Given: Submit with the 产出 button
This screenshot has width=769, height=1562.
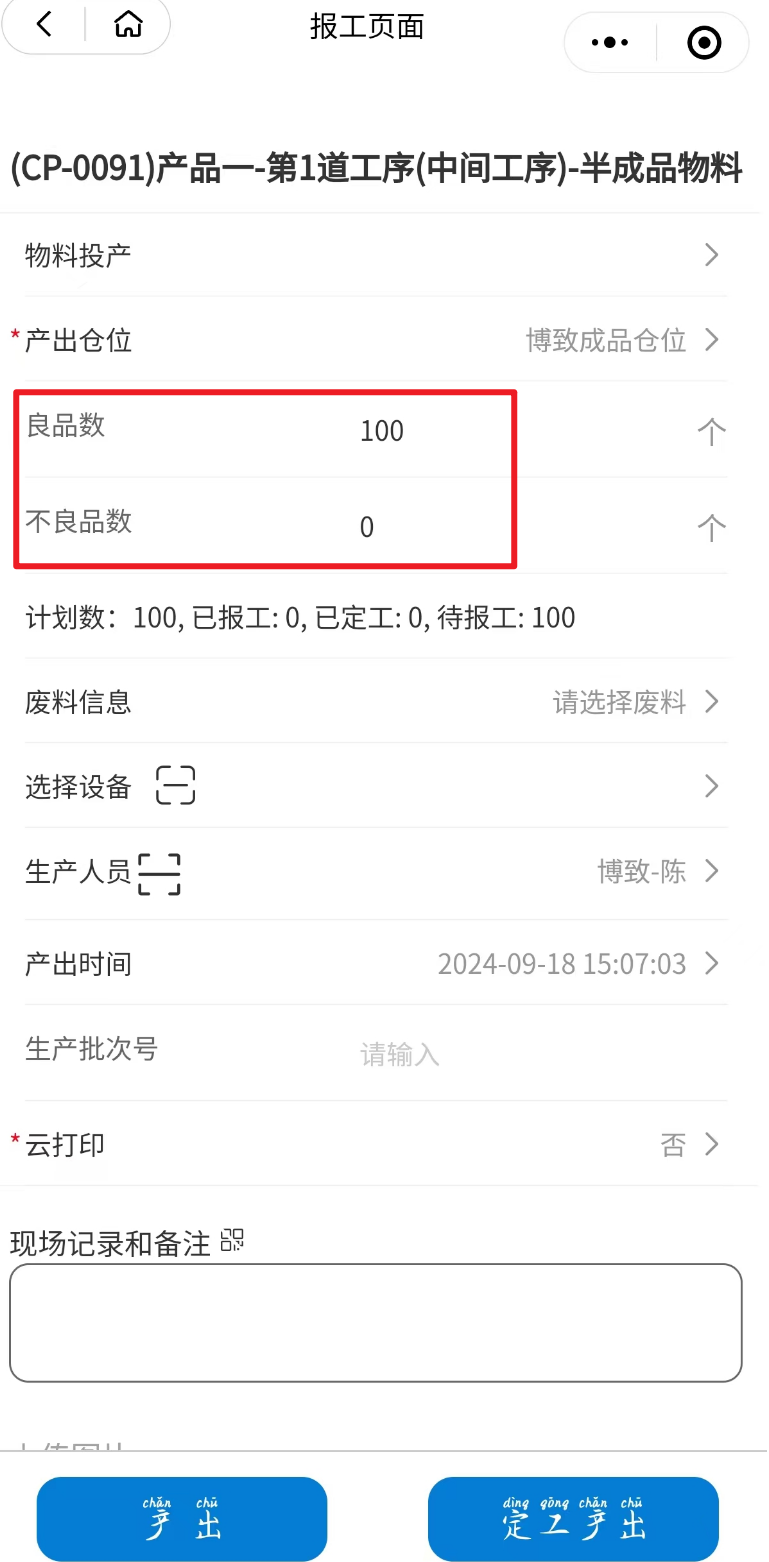Looking at the screenshot, I should click(182, 1518).
